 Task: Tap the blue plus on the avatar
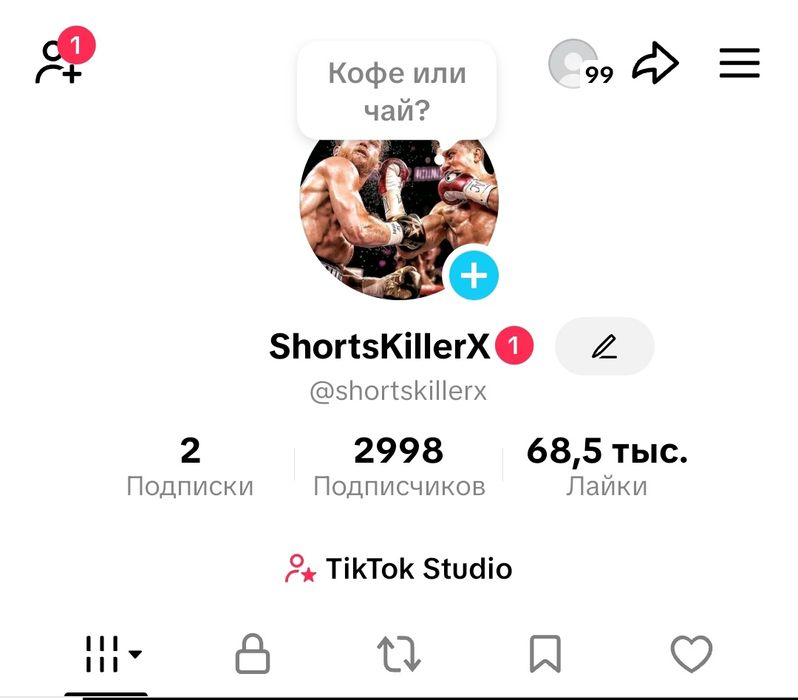(x=473, y=275)
